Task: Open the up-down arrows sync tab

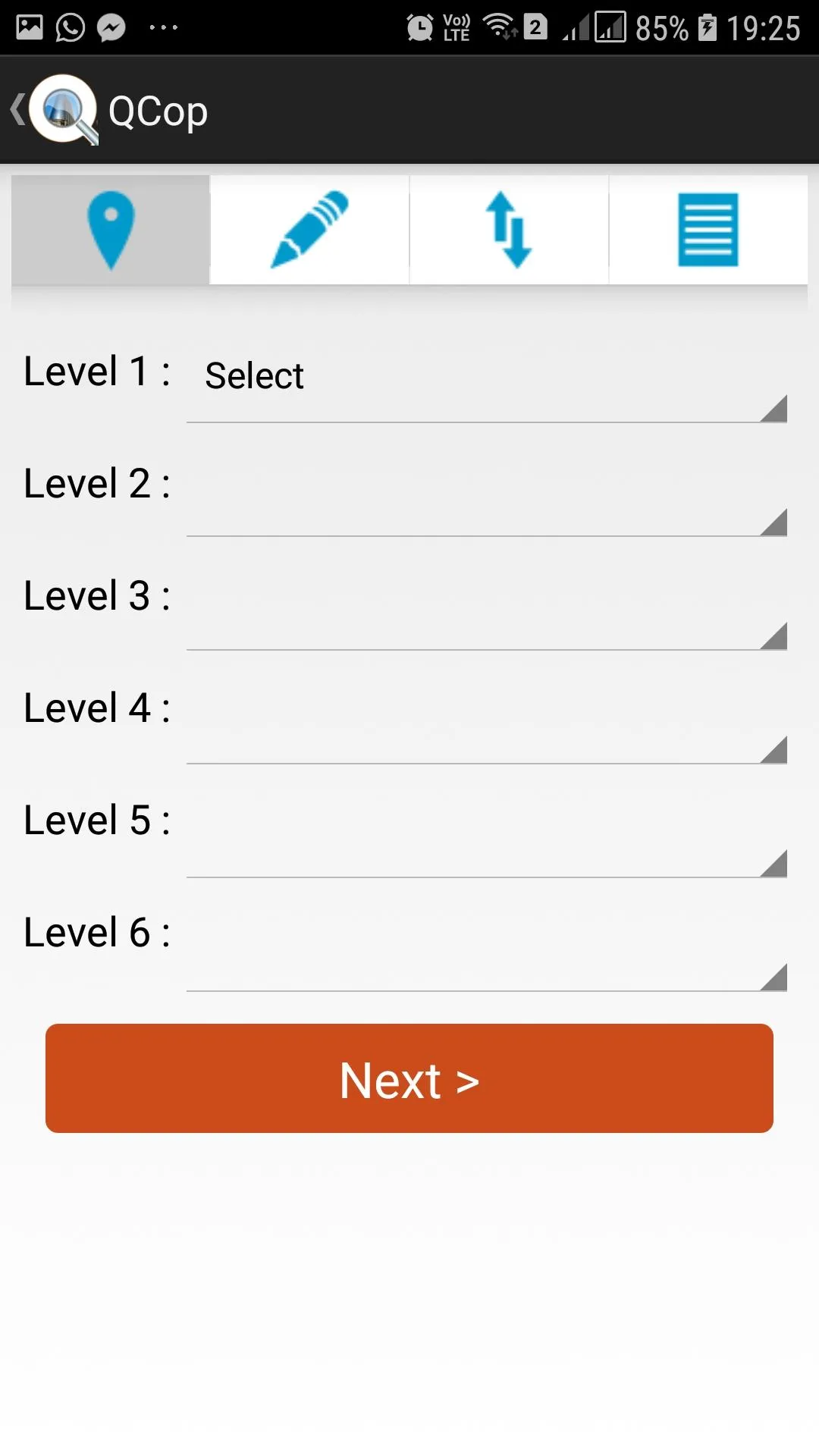Action: (509, 230)
